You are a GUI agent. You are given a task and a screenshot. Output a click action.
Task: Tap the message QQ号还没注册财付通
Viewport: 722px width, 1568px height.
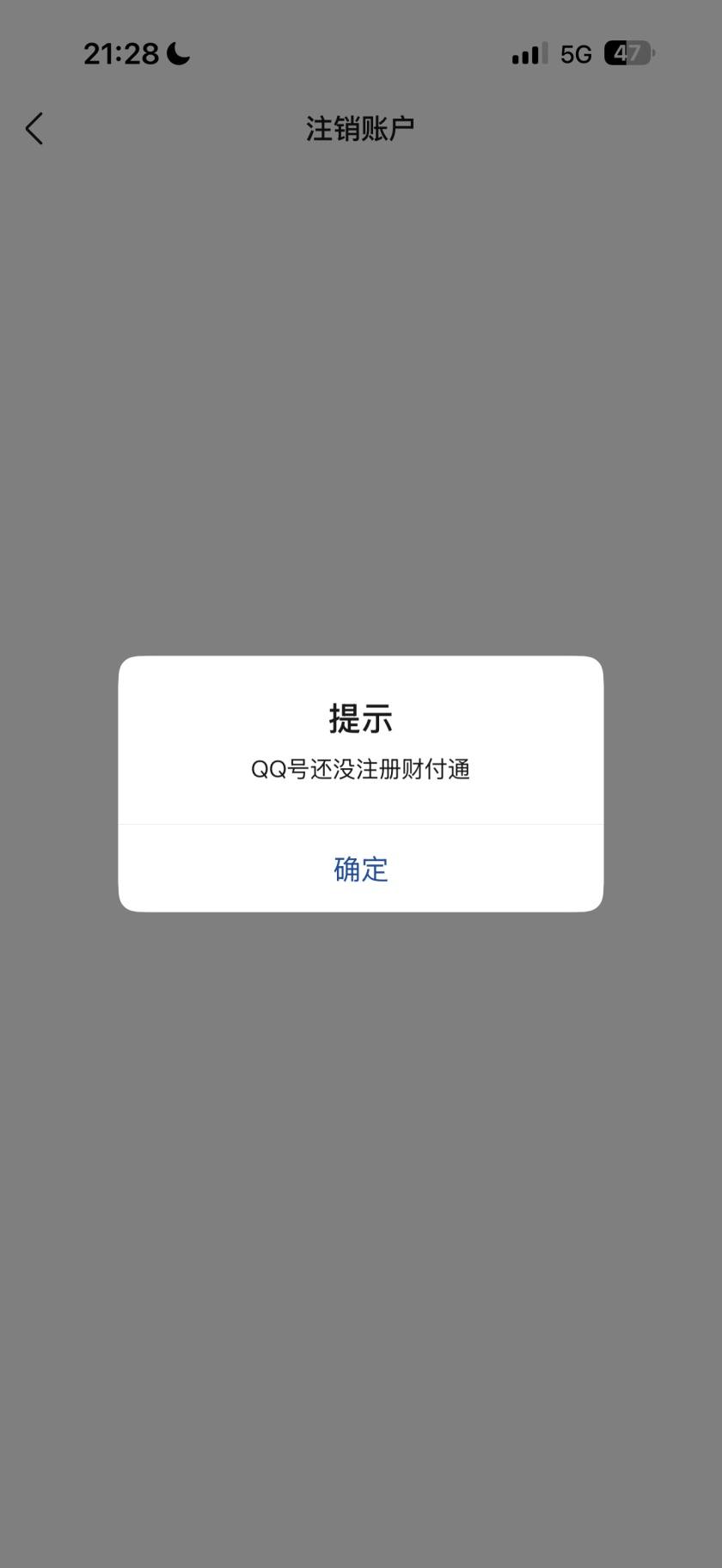pos(360,770)
